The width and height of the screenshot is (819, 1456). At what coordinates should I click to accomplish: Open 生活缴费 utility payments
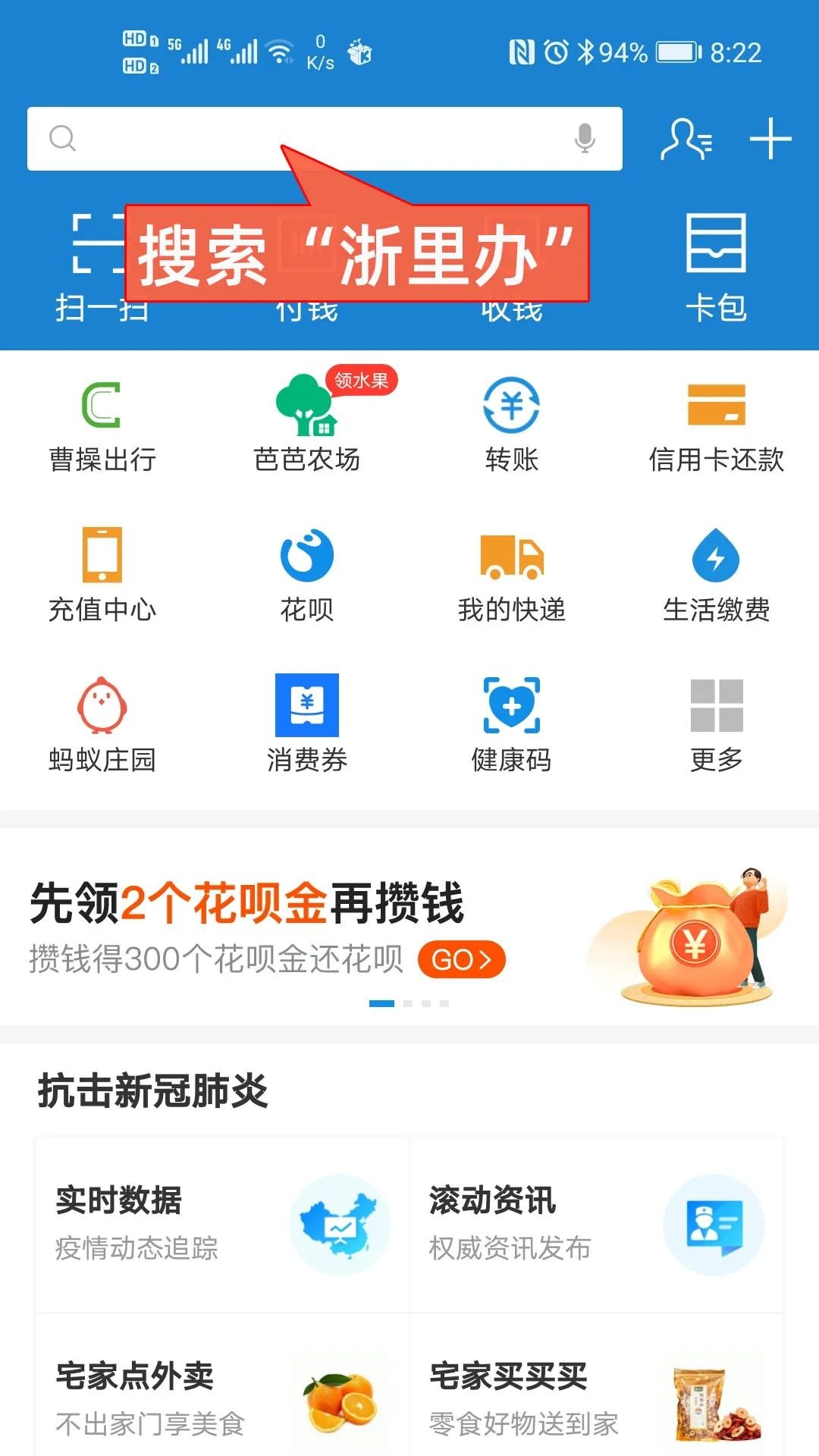(x=716, y=576)
